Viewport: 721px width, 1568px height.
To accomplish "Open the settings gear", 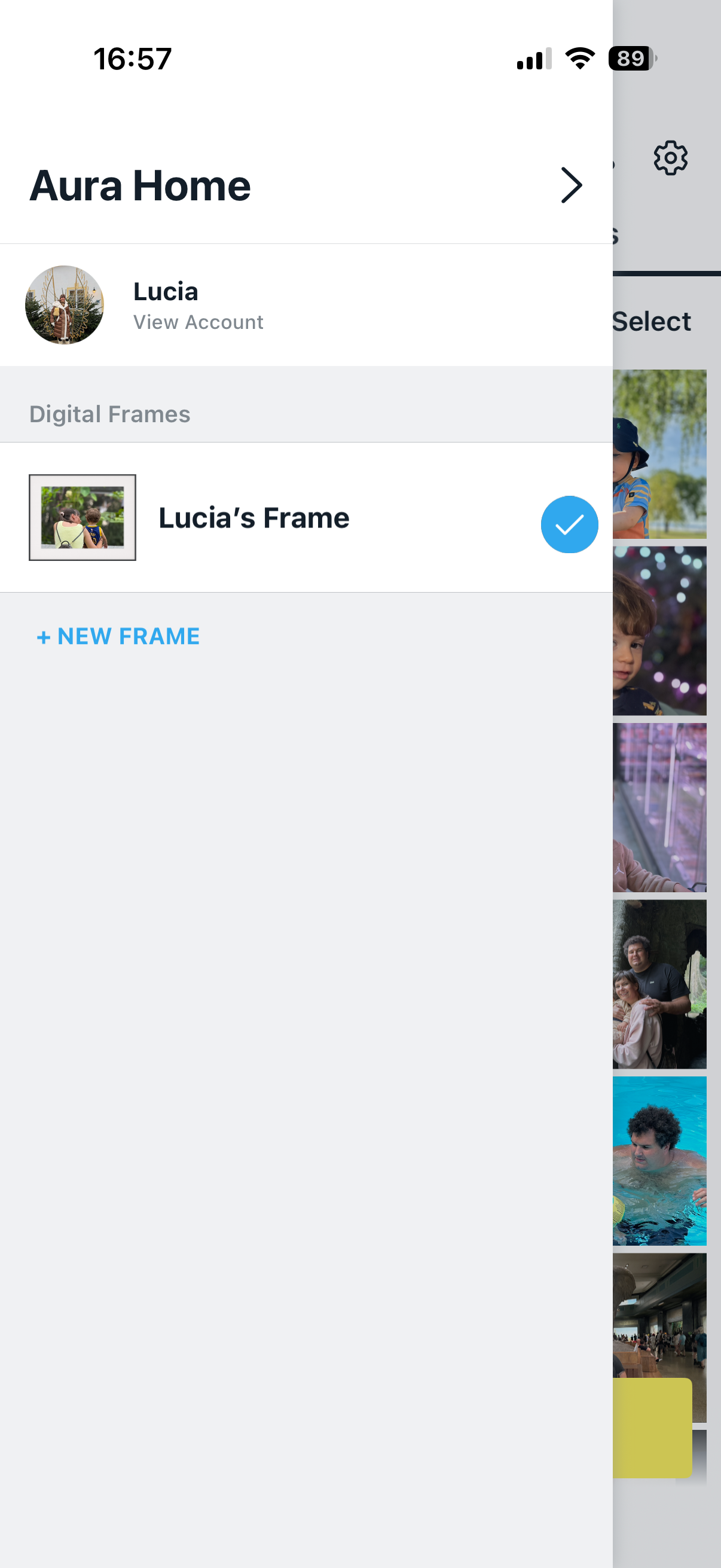I will (x=670, y=158).
